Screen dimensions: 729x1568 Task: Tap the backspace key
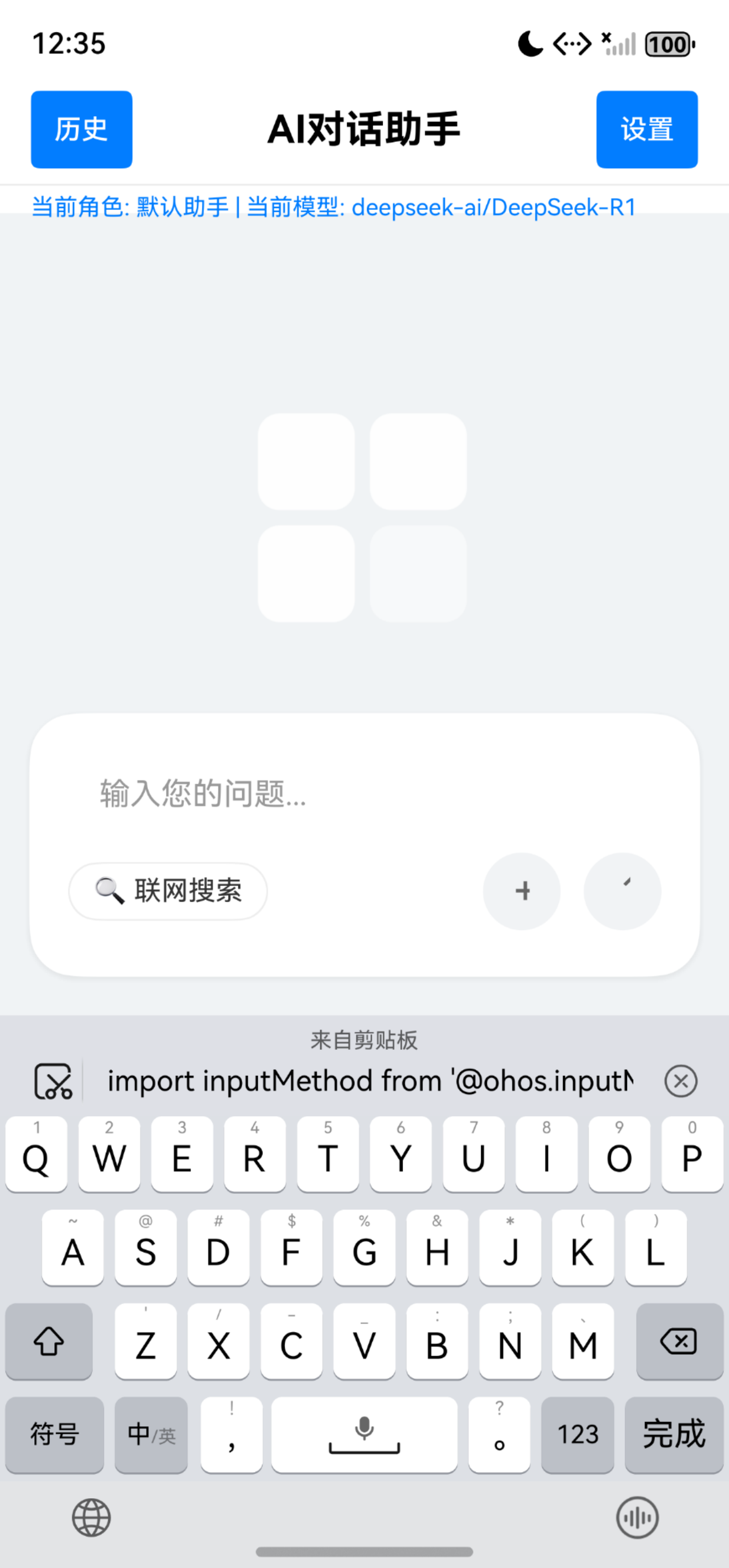[679, 1342]
